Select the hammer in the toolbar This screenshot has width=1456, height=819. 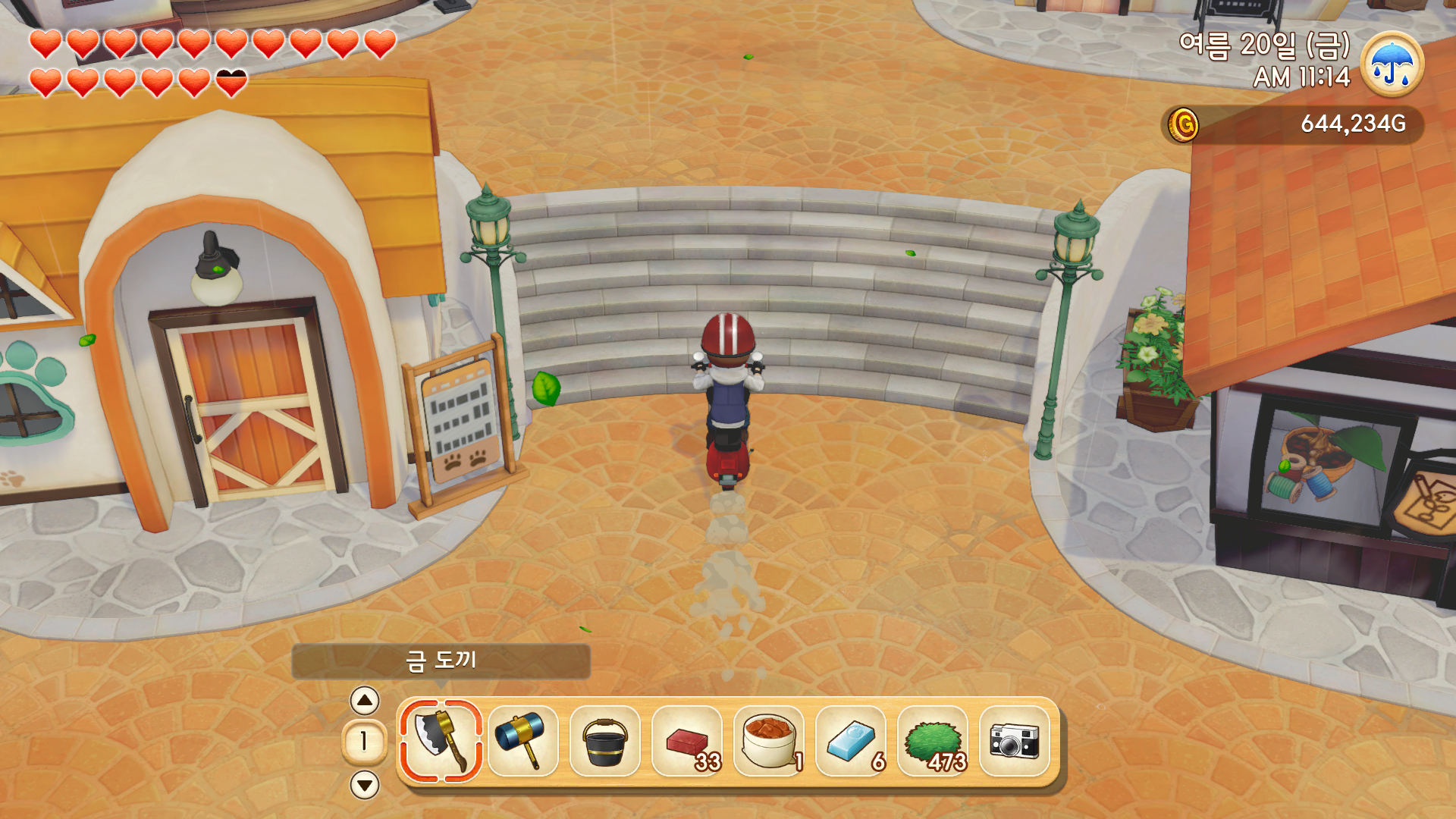point(522,741)
